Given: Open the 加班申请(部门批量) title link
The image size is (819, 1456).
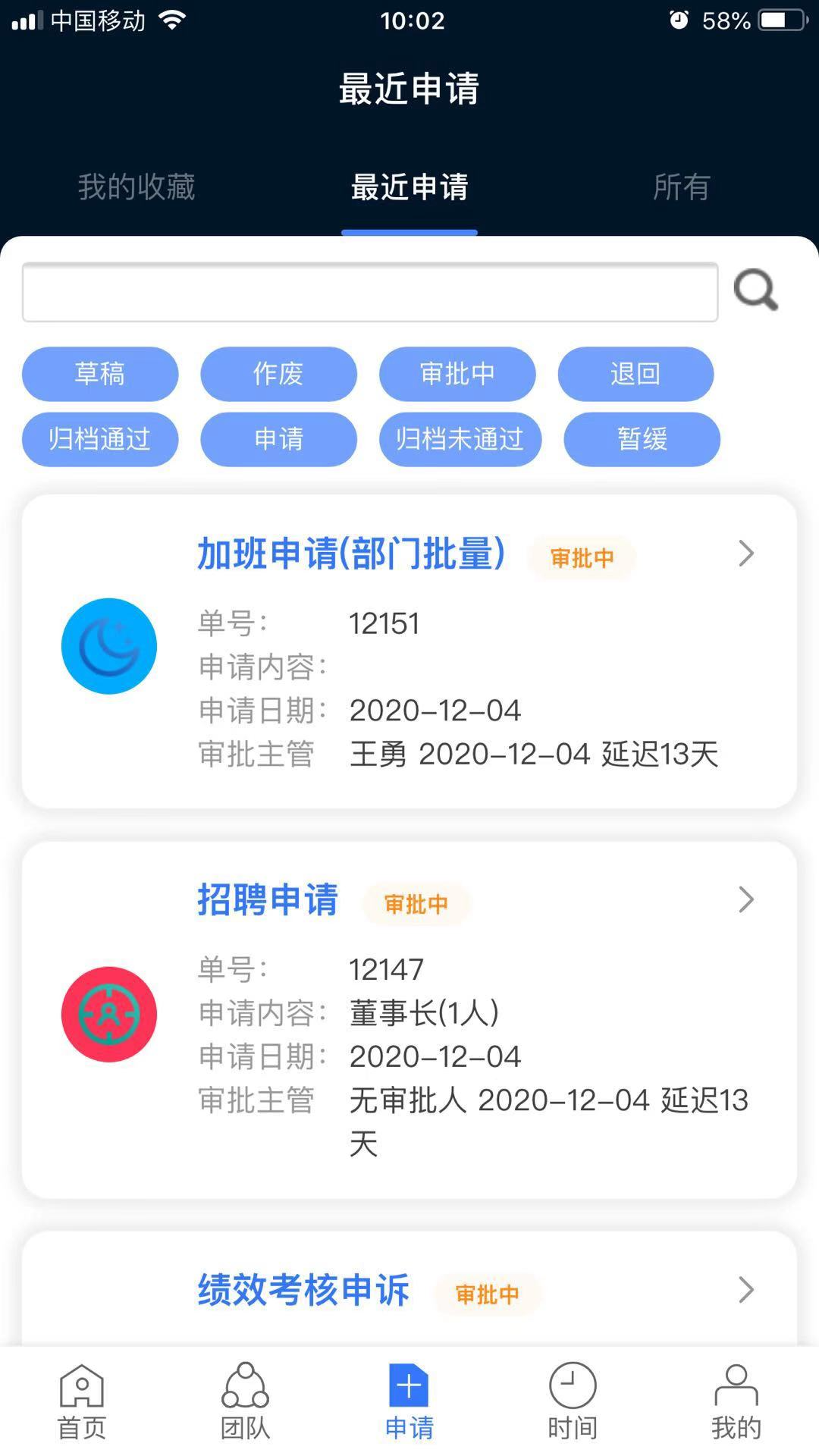Looking at the screenshot, I should (351, 554).
